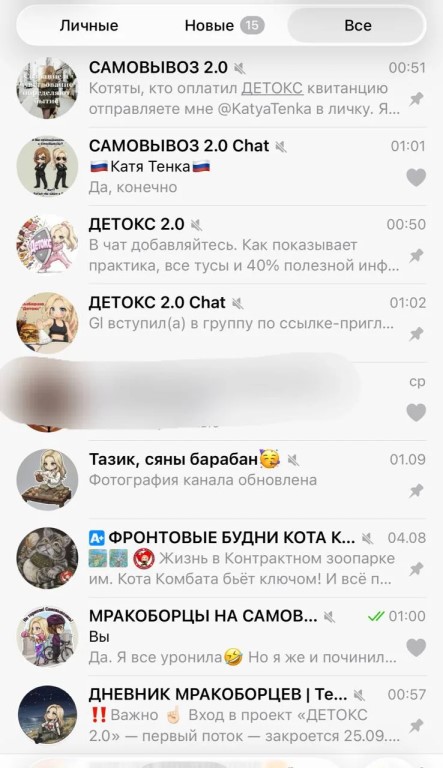Open the ДЕТОКС 2.0 Chat group
The image size is (443, 768).
222,323
